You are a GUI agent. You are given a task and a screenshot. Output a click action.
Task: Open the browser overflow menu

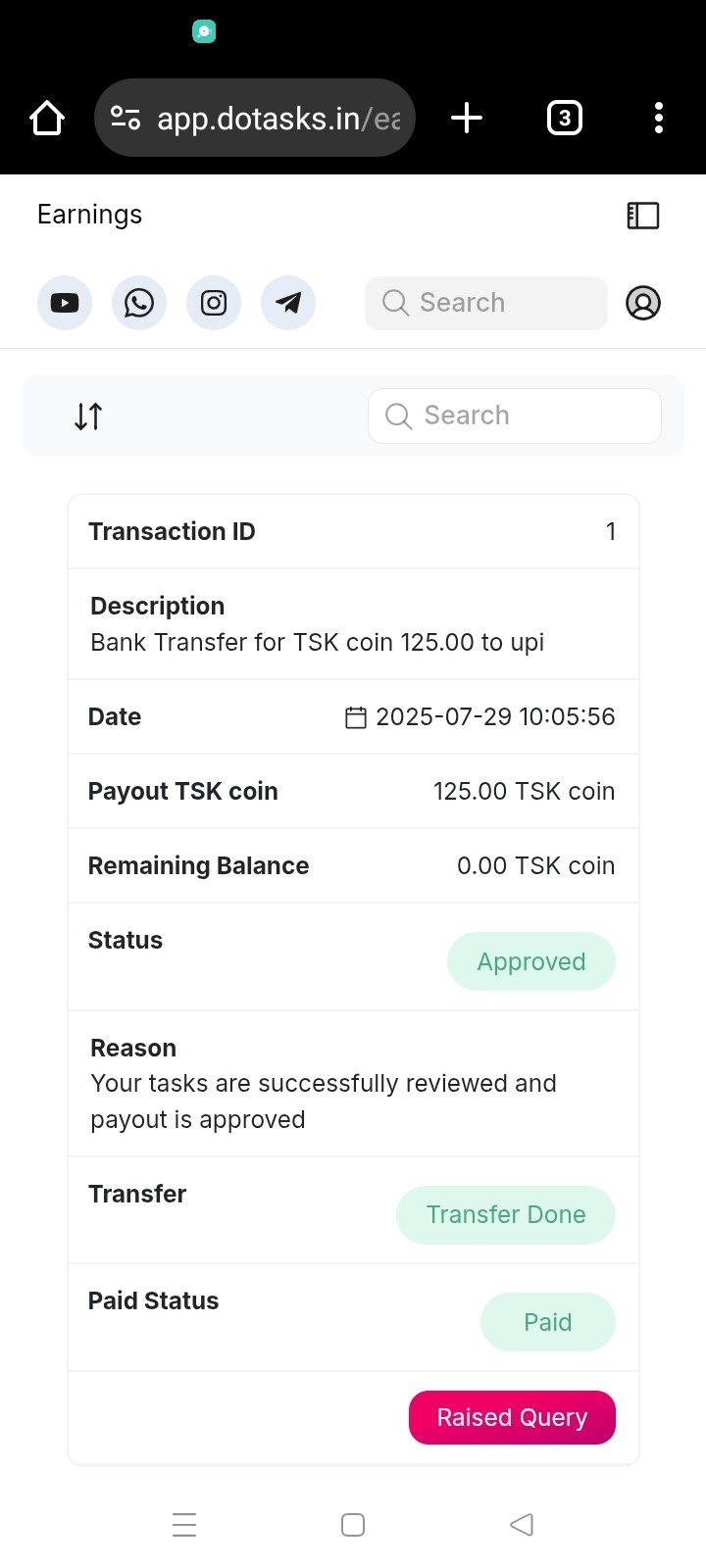point(659,119)
